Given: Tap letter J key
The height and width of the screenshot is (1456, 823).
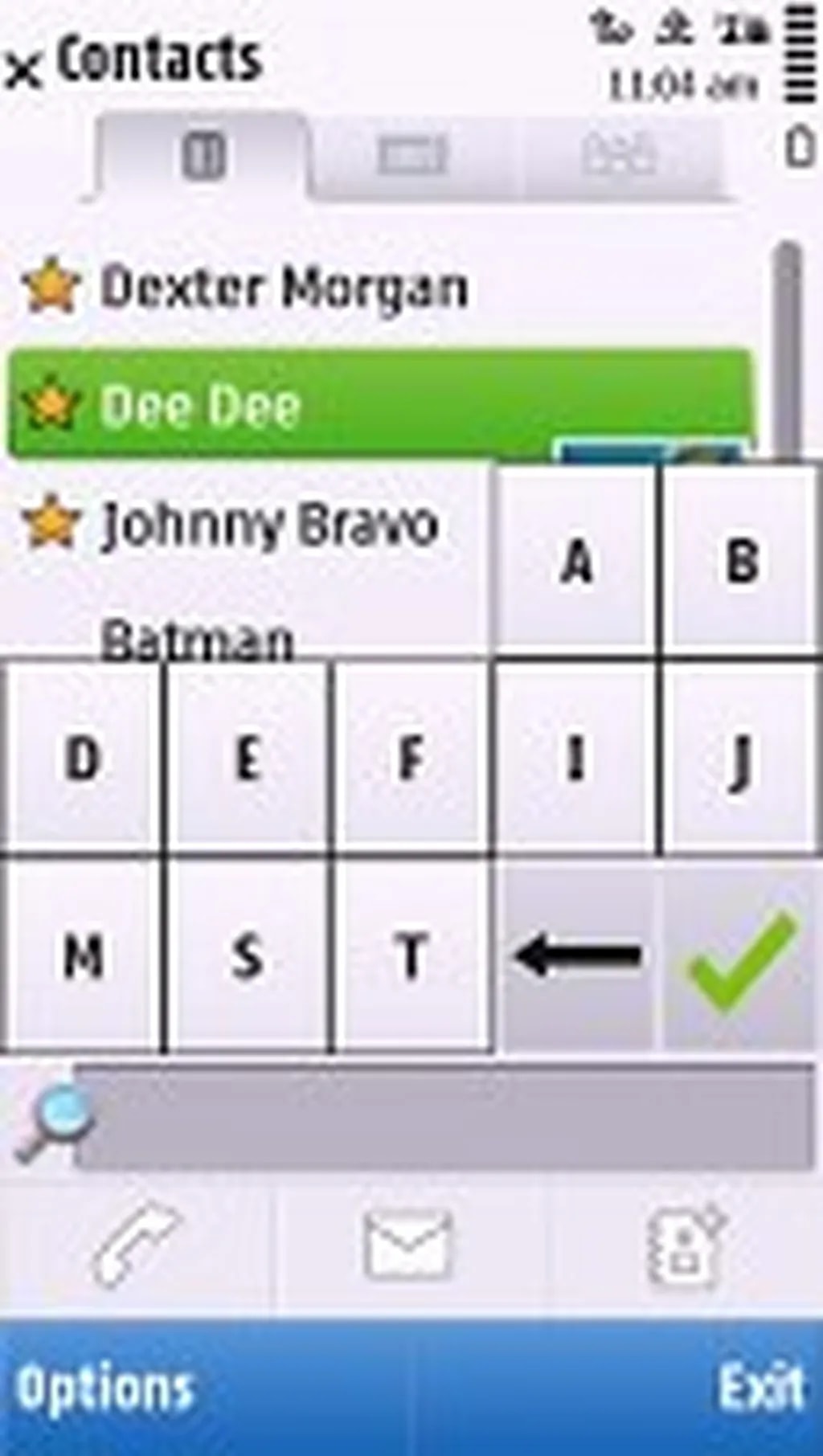Looking at the screenshot, I should 741,758.
